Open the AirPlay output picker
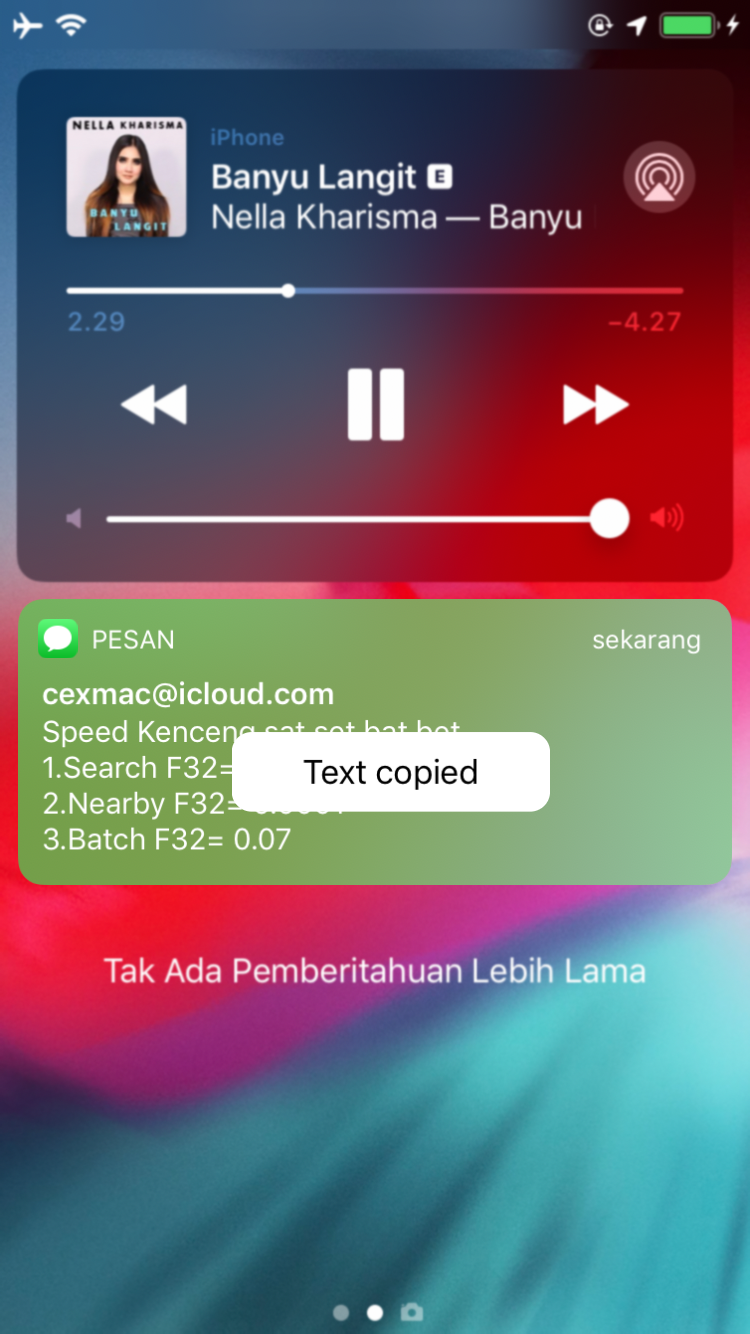 [659, 177]
